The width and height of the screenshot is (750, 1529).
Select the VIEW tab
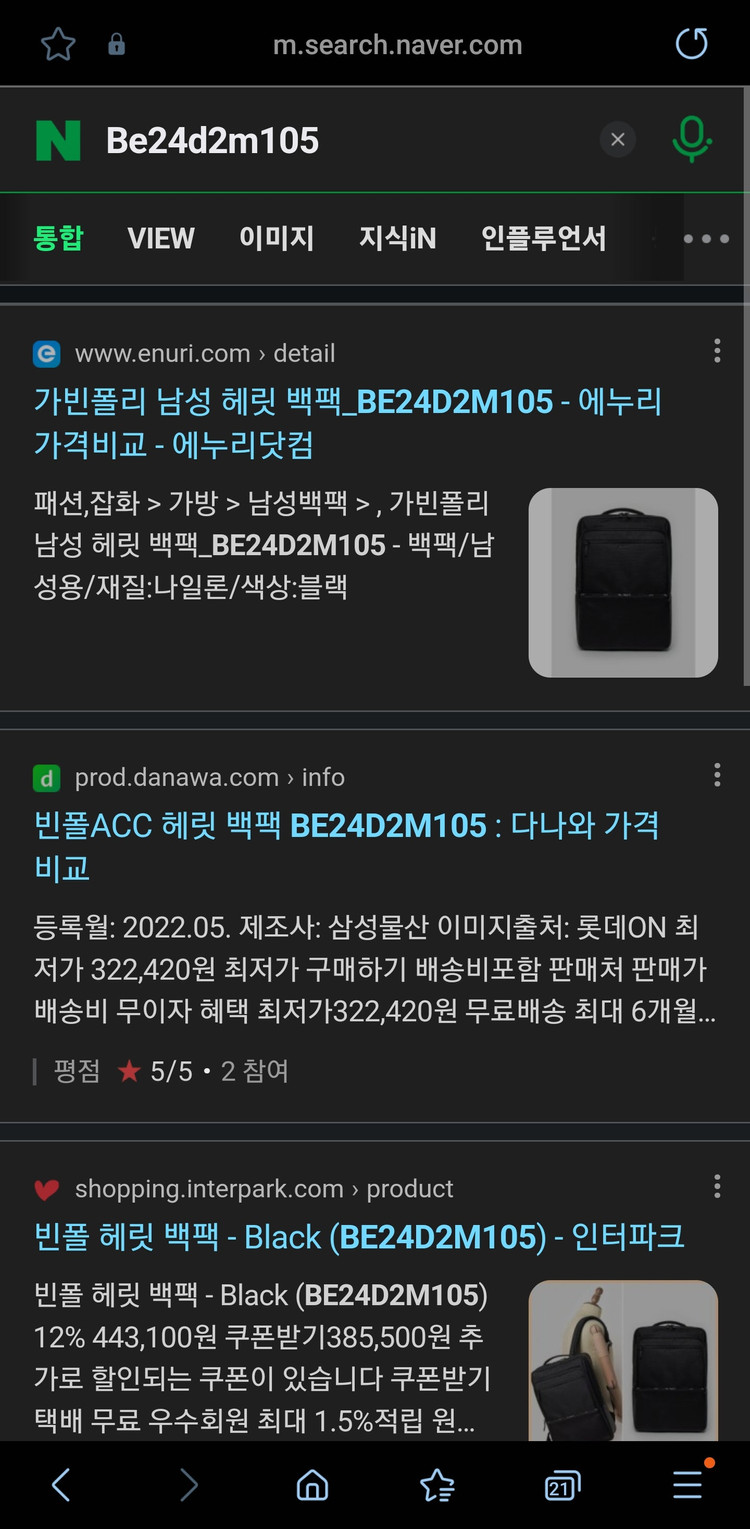[x=160, y=238]
